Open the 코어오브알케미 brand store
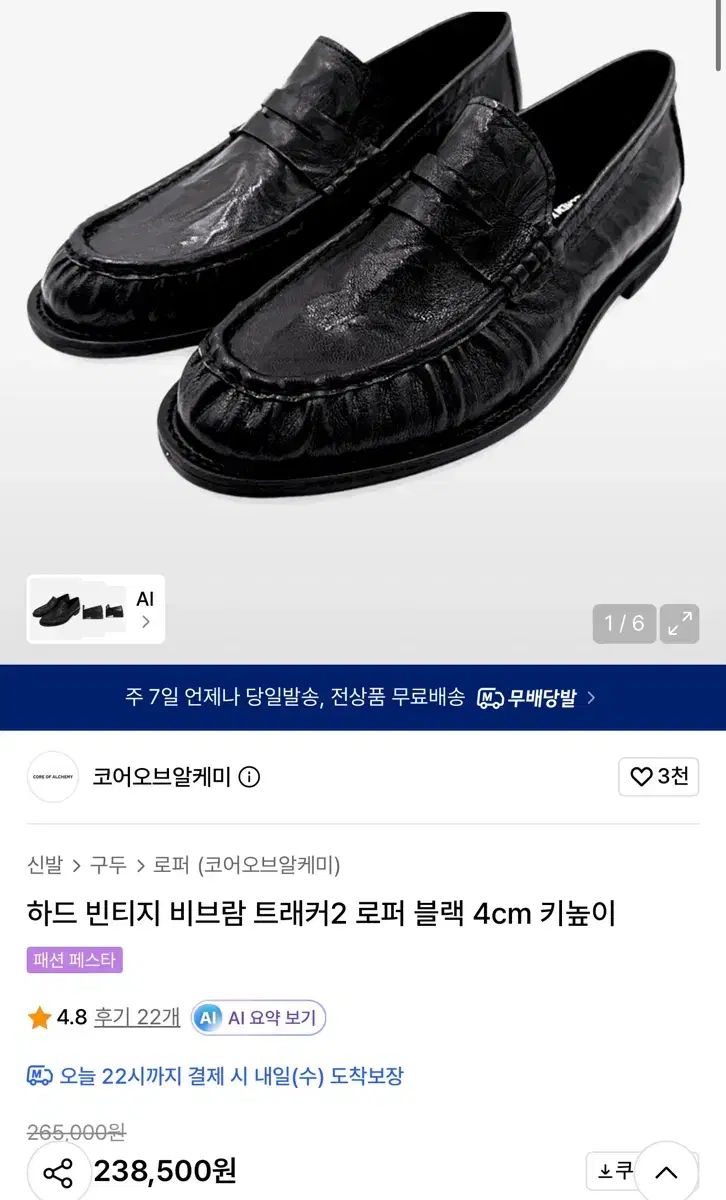 click(x=162, y=777)
